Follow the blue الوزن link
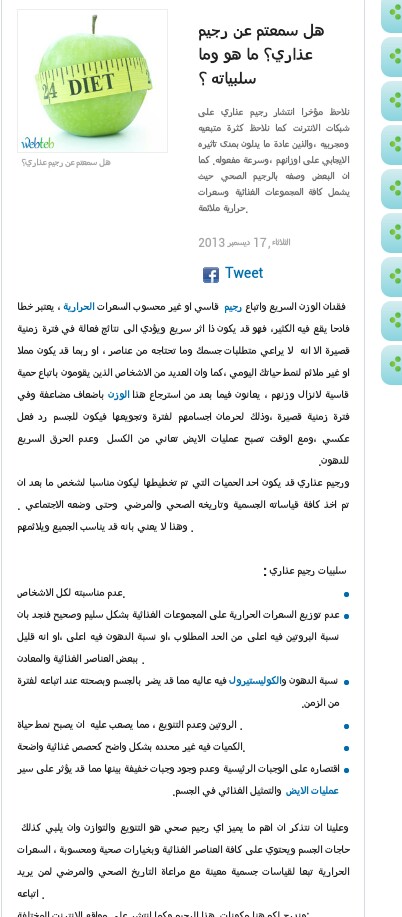Image resolution: width=402 pixels, height=917 pixels. [x=118, y=395]
